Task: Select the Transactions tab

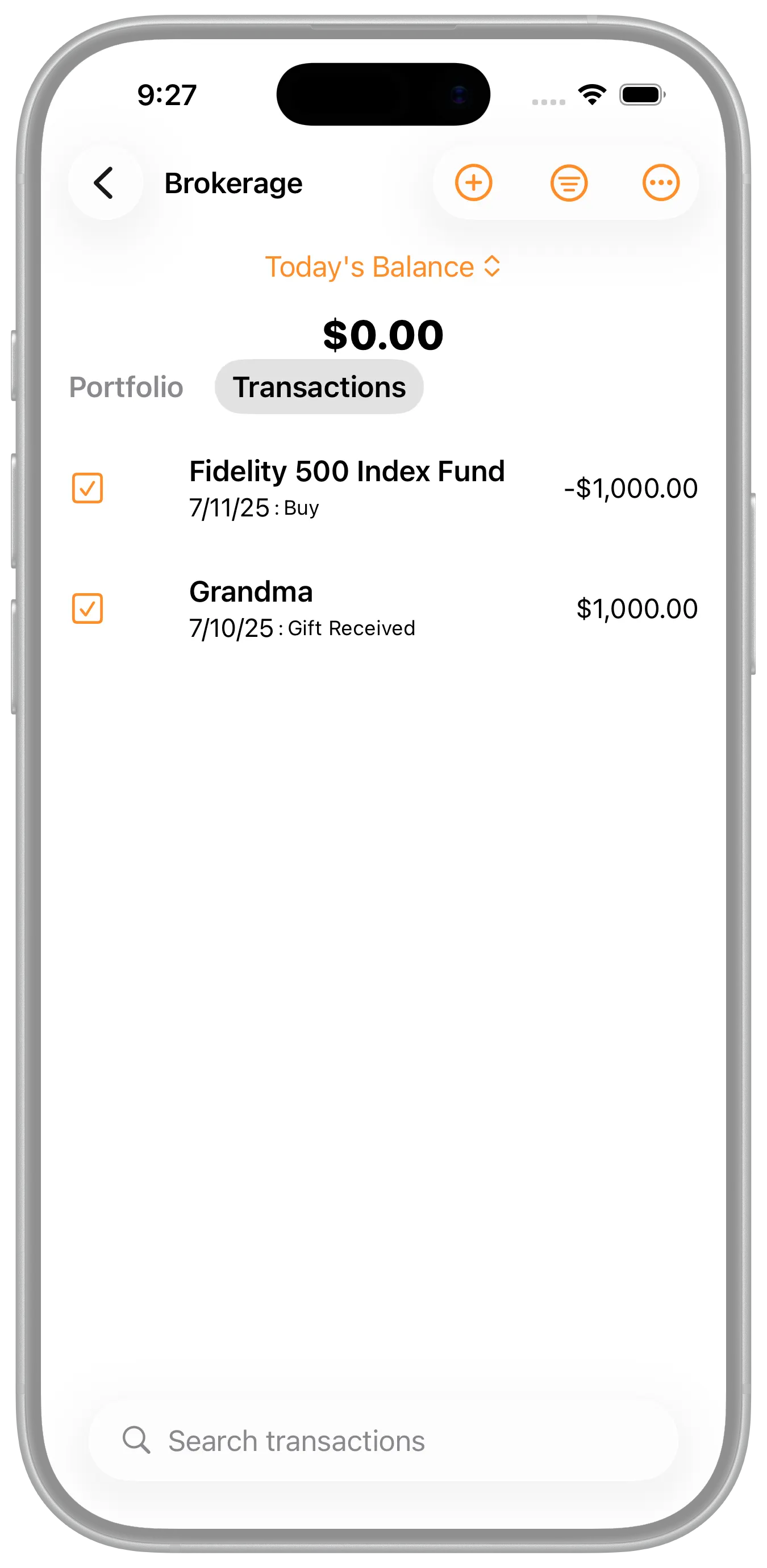Action: click(x=319, y=387)
